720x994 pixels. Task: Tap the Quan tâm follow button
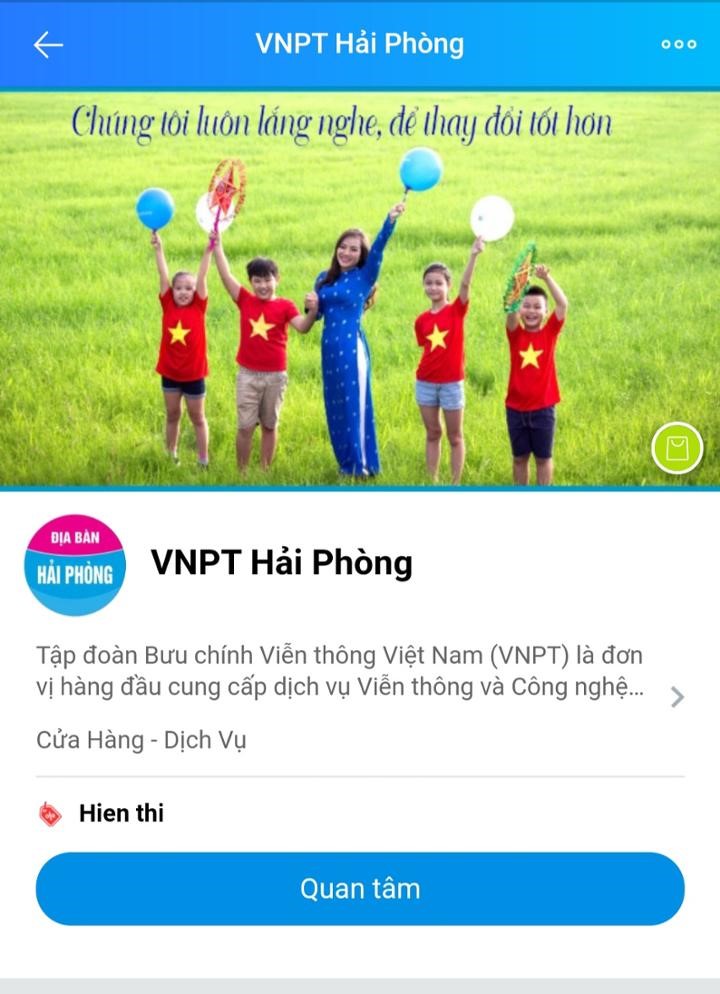(x=360, y=888)
